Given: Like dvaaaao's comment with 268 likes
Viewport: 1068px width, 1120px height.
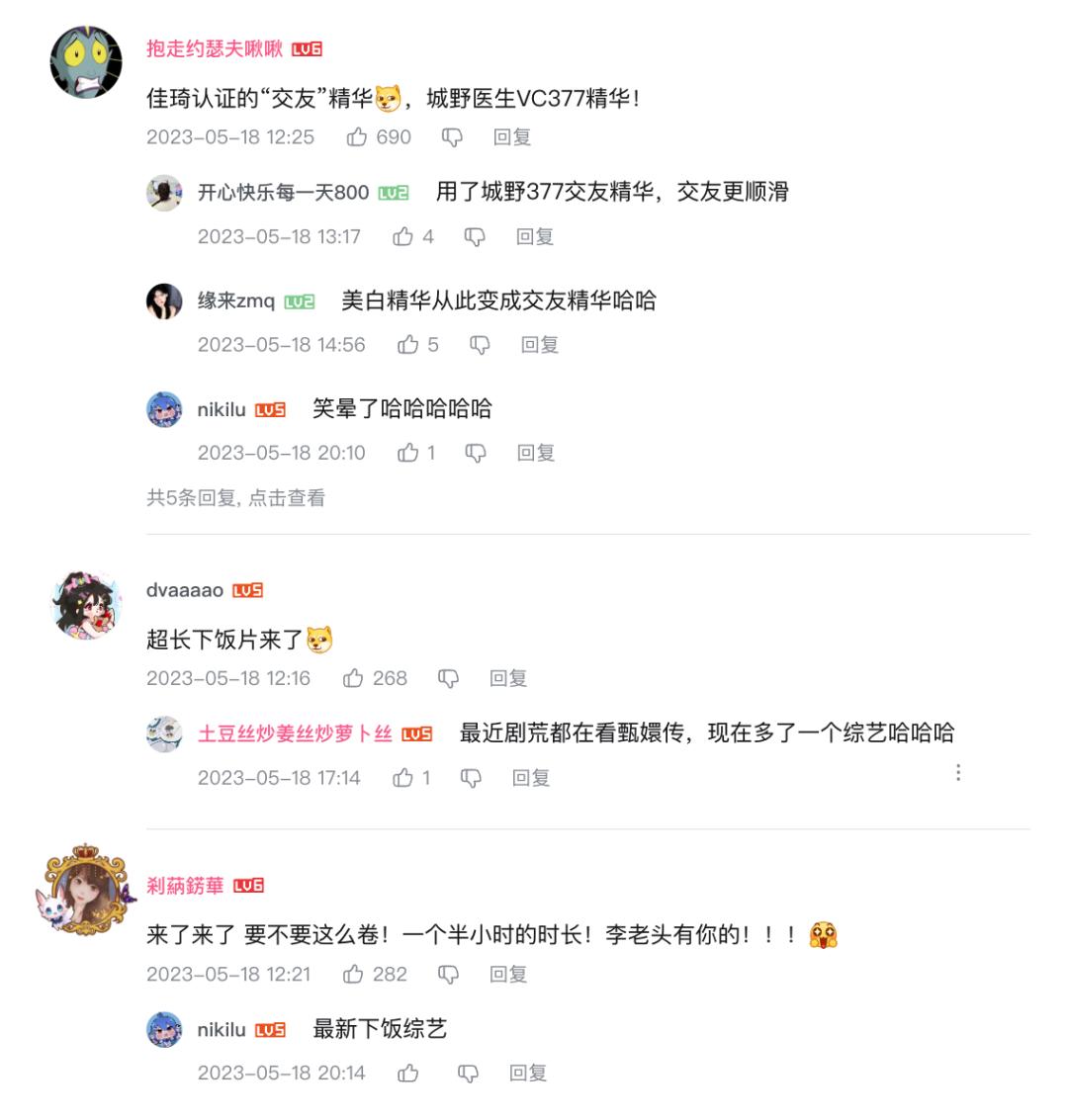Looking at the screenshot, I should 354,679.
